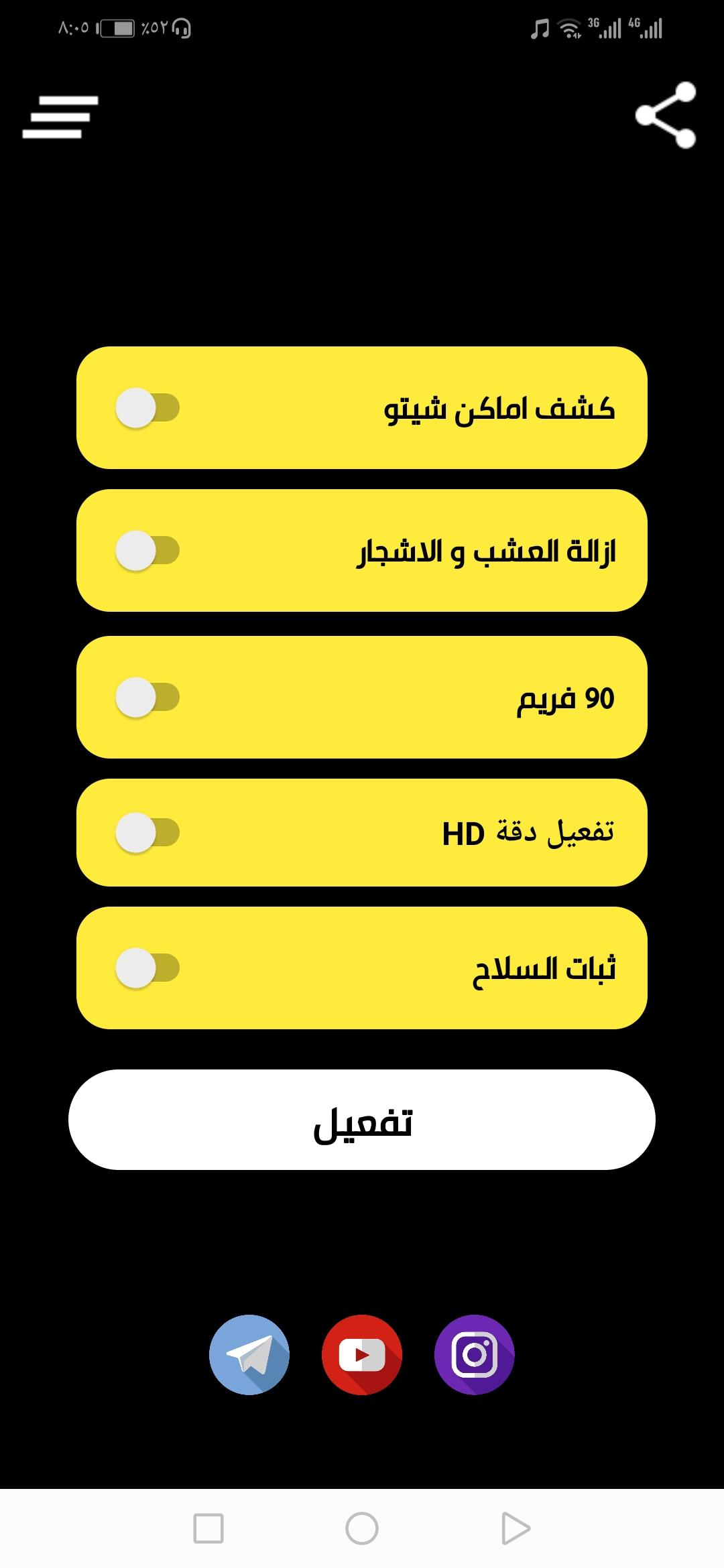
Task: Toggle the كشف اماكن شيتو switch
Action: point(147,407)
